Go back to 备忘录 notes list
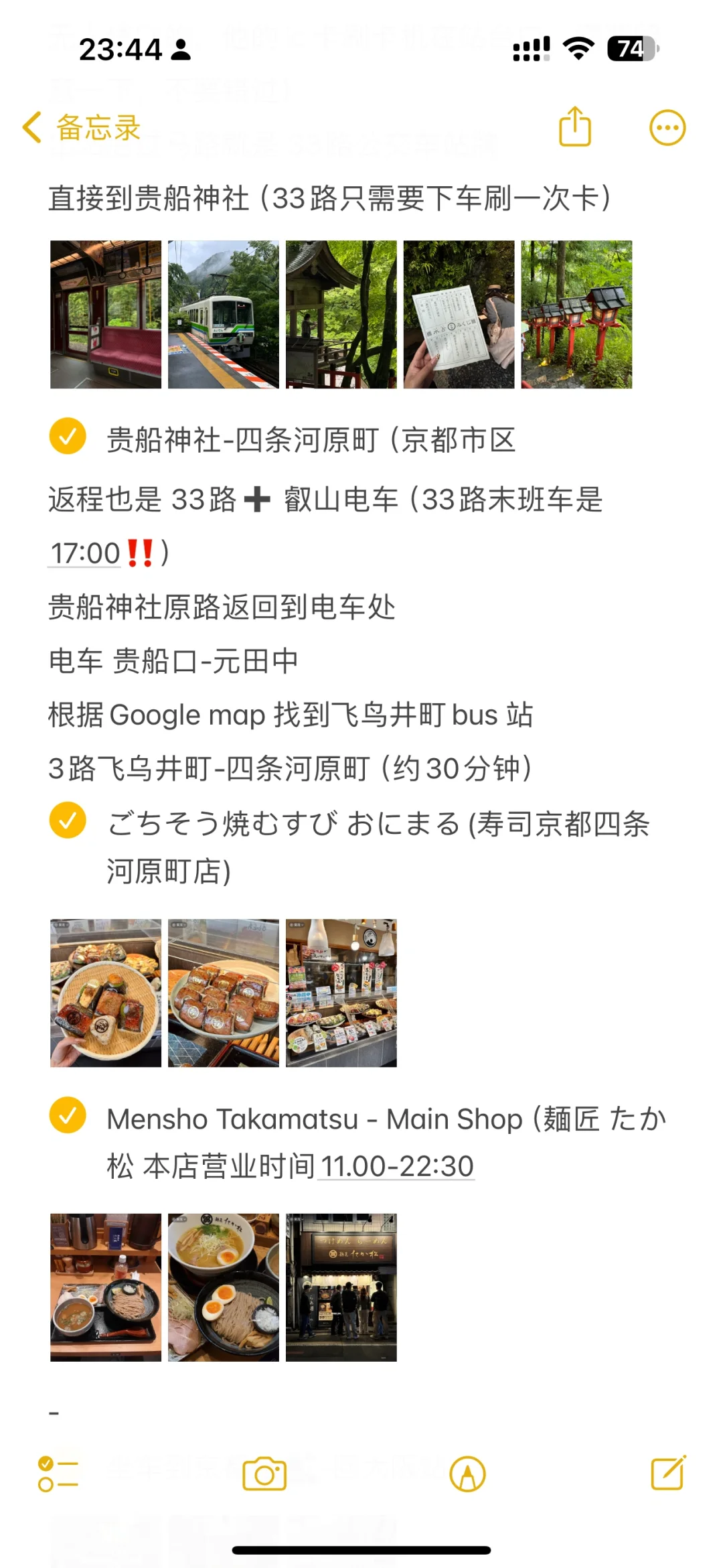The width and height of the screenshot is (723, 1568). (82, 127)
